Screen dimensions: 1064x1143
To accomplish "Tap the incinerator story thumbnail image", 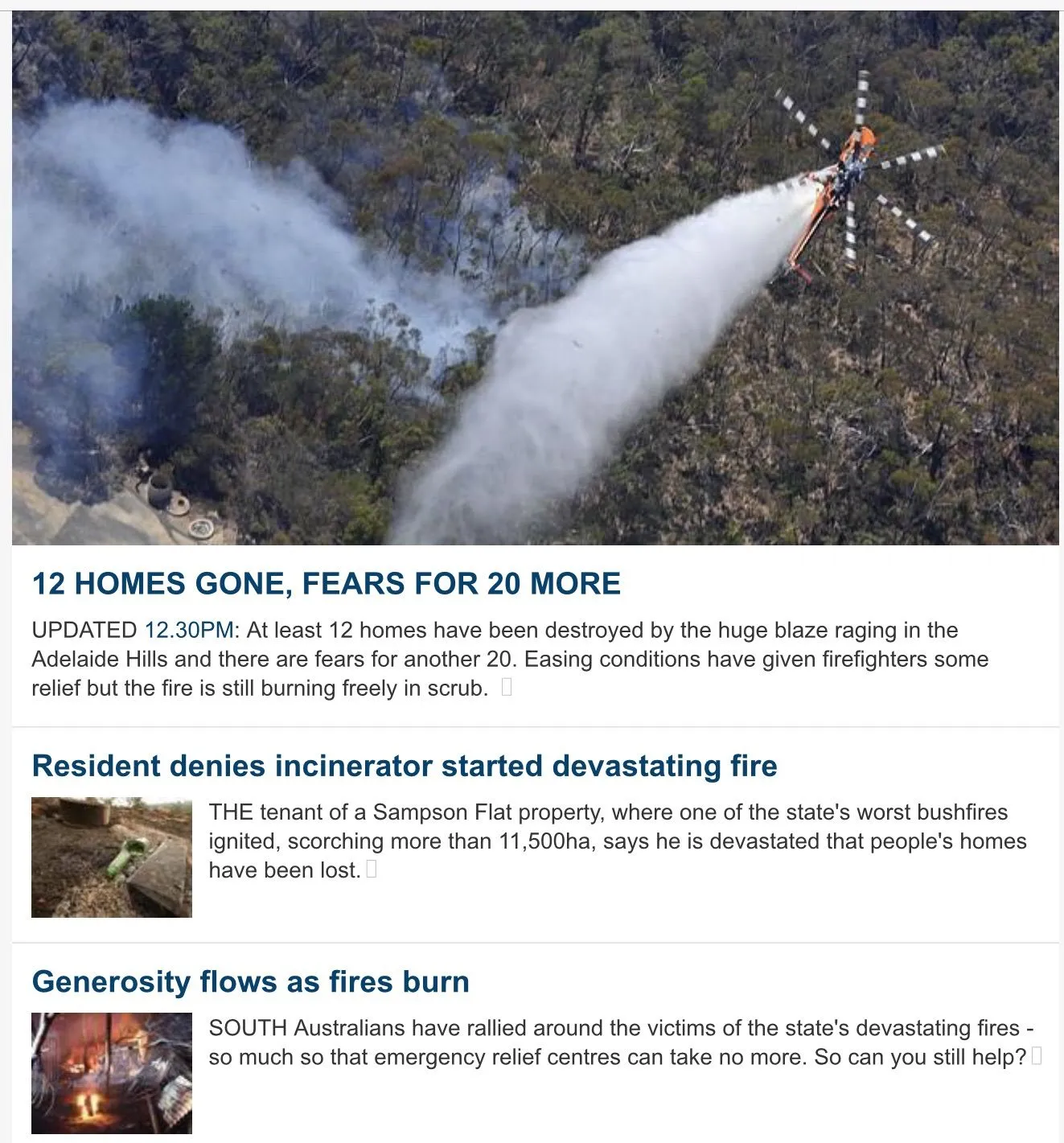I will coord(112,857).
